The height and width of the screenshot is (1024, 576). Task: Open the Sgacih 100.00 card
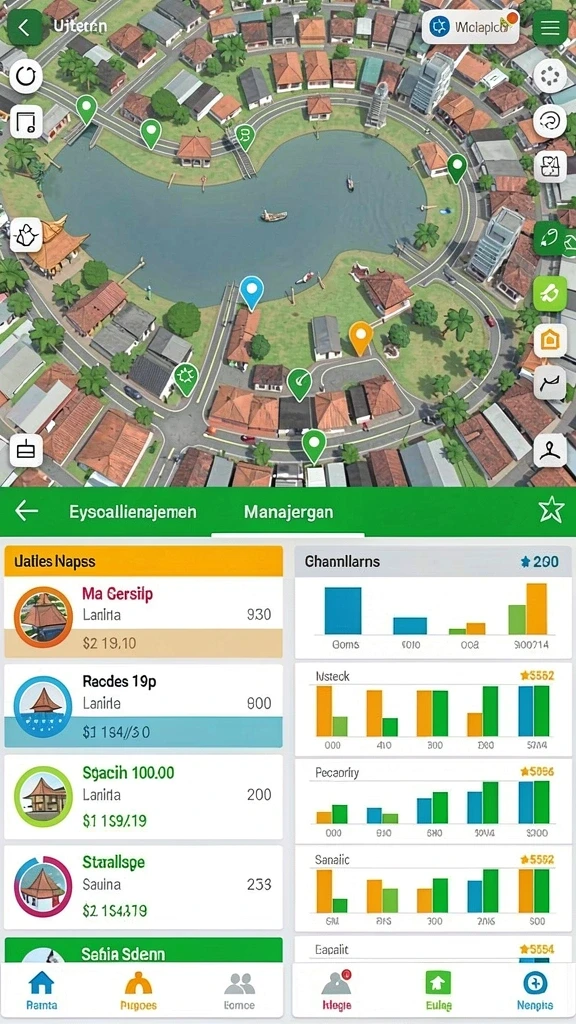click(144, 797)
